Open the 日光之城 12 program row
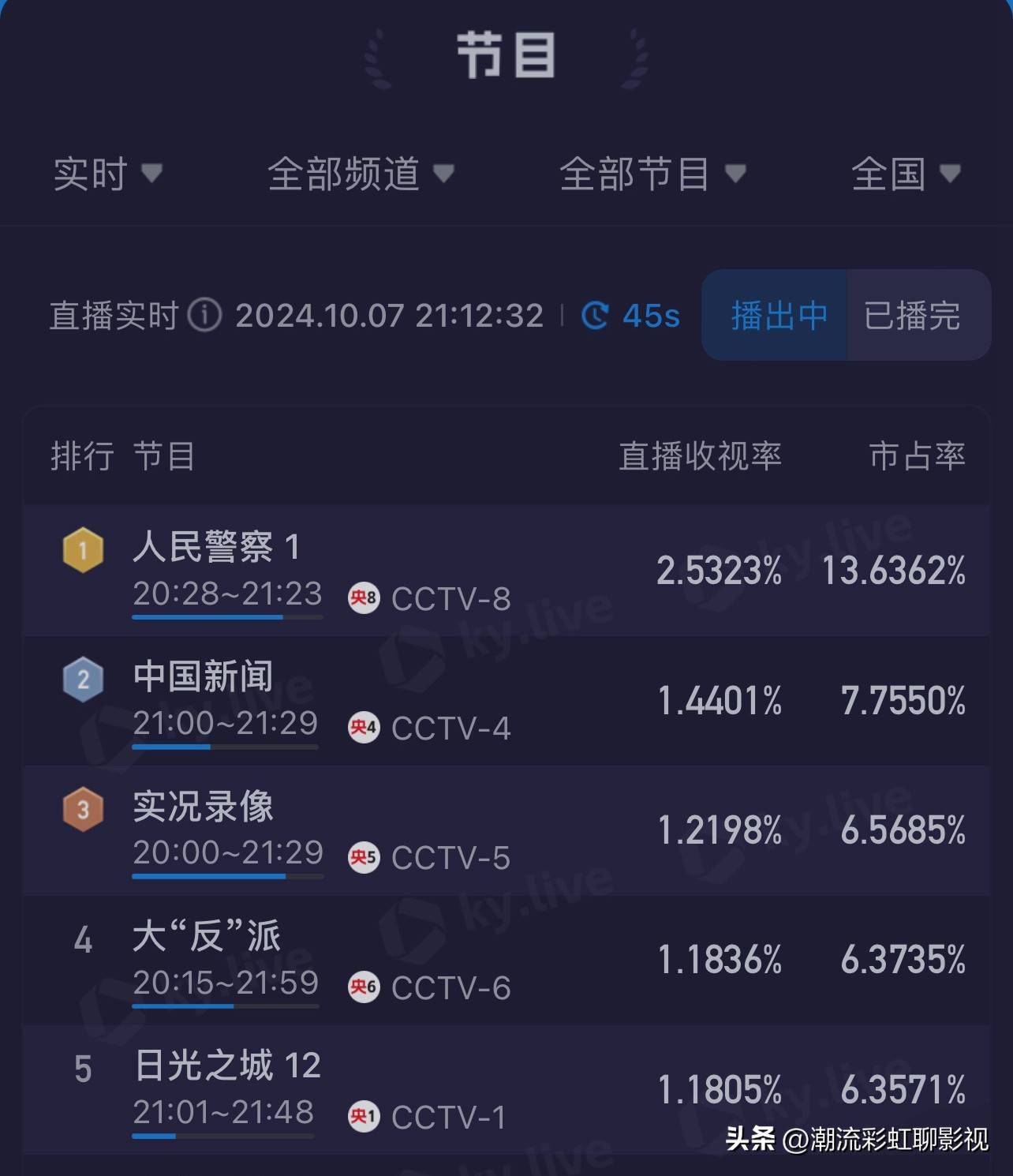The image size is (1013, 1176). 505,1090
